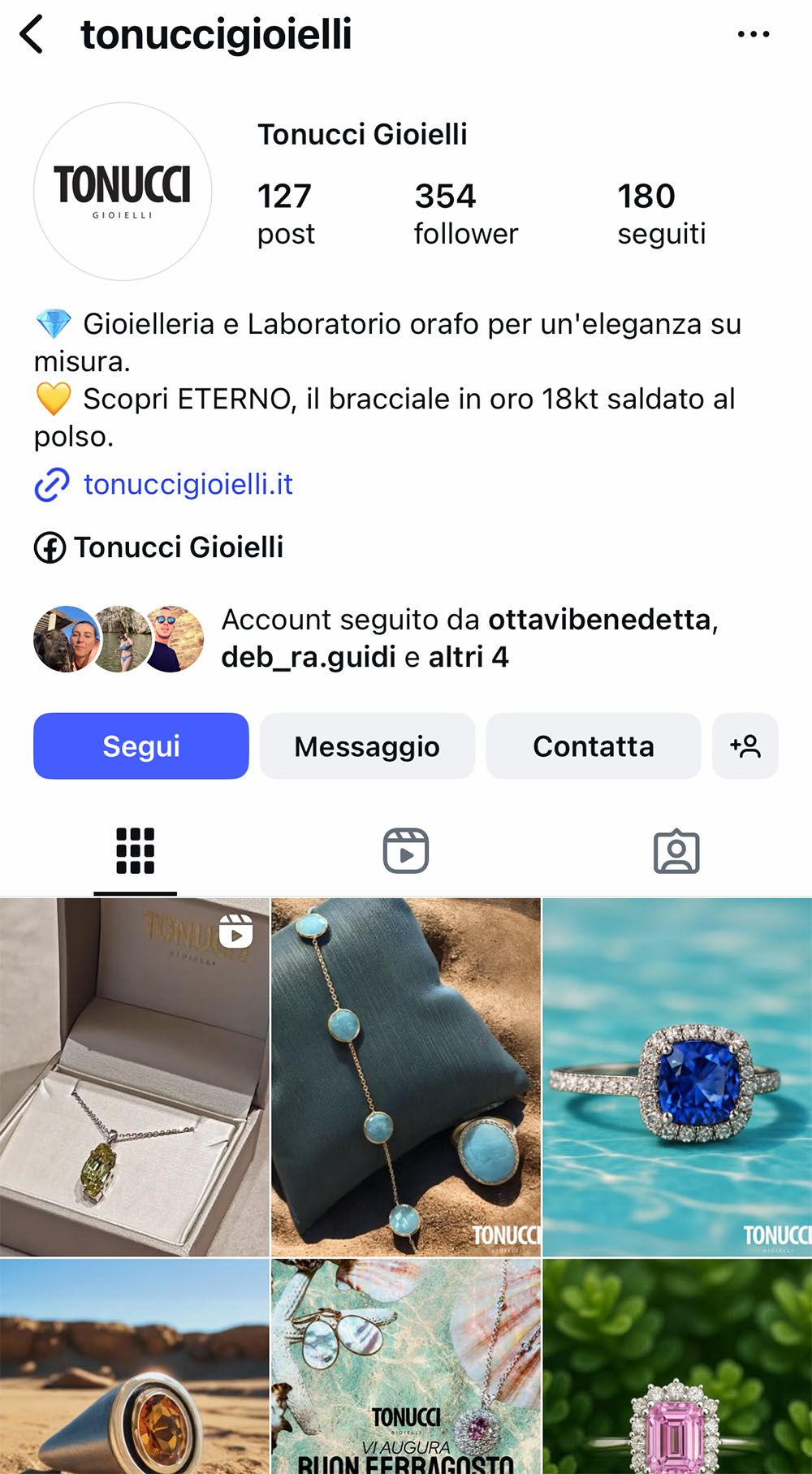Switch to the Reels tab

(405, 851)
